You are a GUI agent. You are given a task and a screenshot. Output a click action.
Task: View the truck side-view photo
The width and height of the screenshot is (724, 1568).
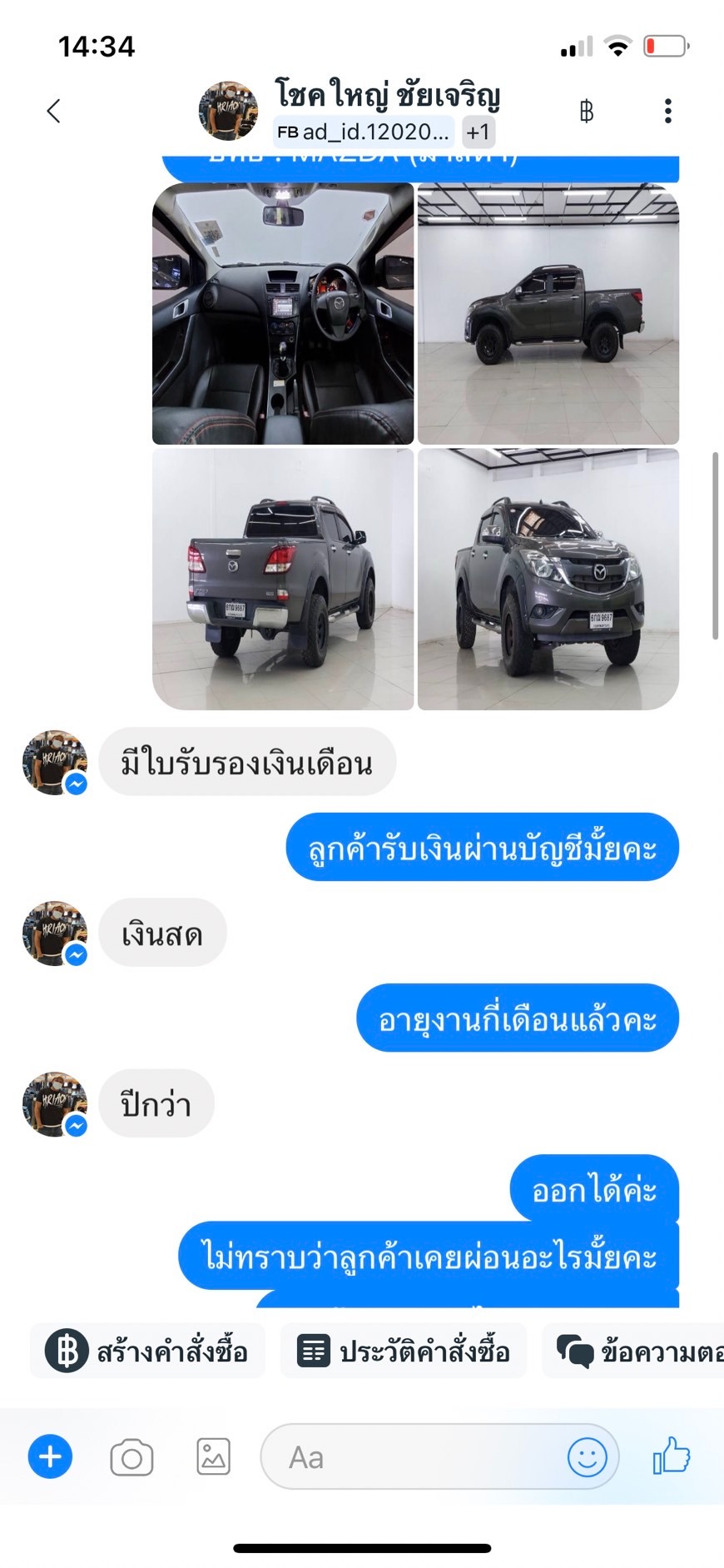(548, 314)
